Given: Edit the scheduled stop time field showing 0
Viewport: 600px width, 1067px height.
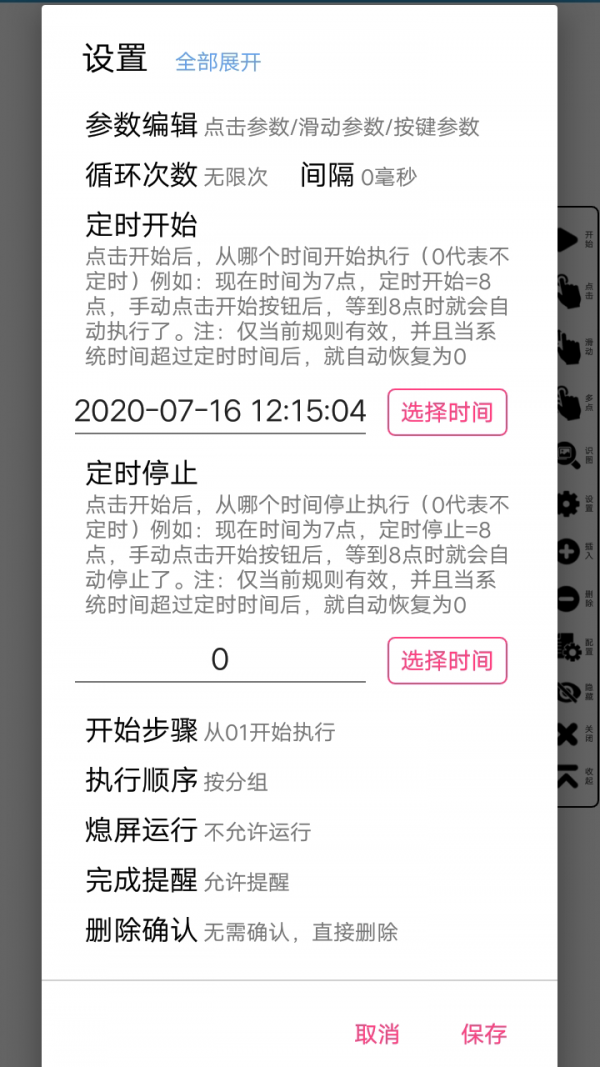Looking at the screenshot, I should point(220,660).
